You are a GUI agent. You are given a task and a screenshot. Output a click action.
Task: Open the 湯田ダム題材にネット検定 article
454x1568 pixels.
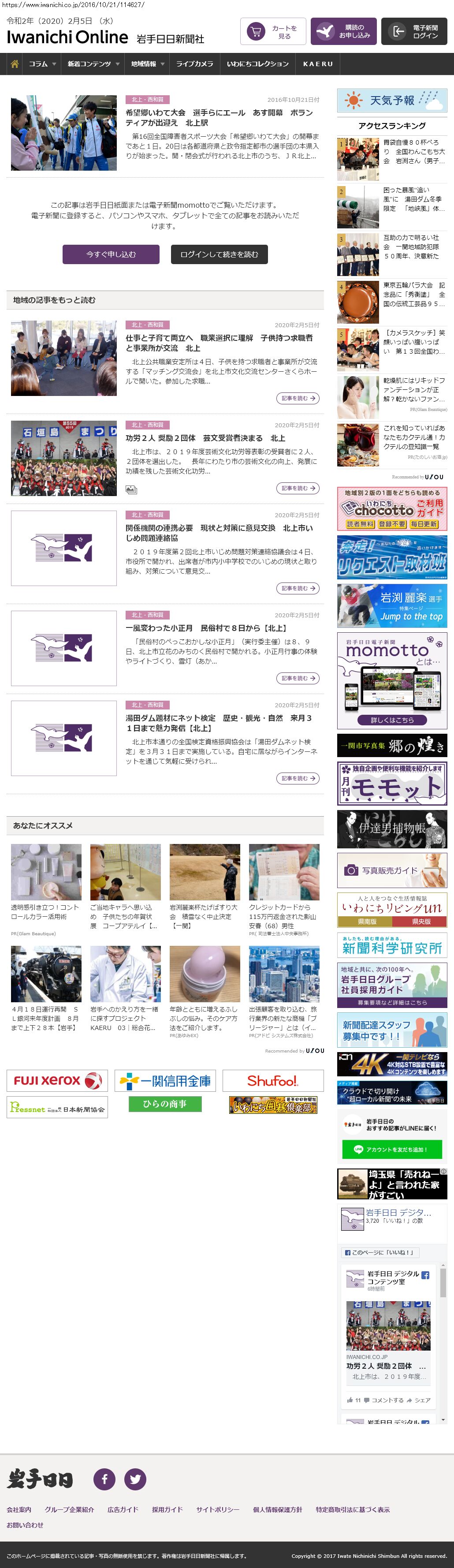coord(219,723)
